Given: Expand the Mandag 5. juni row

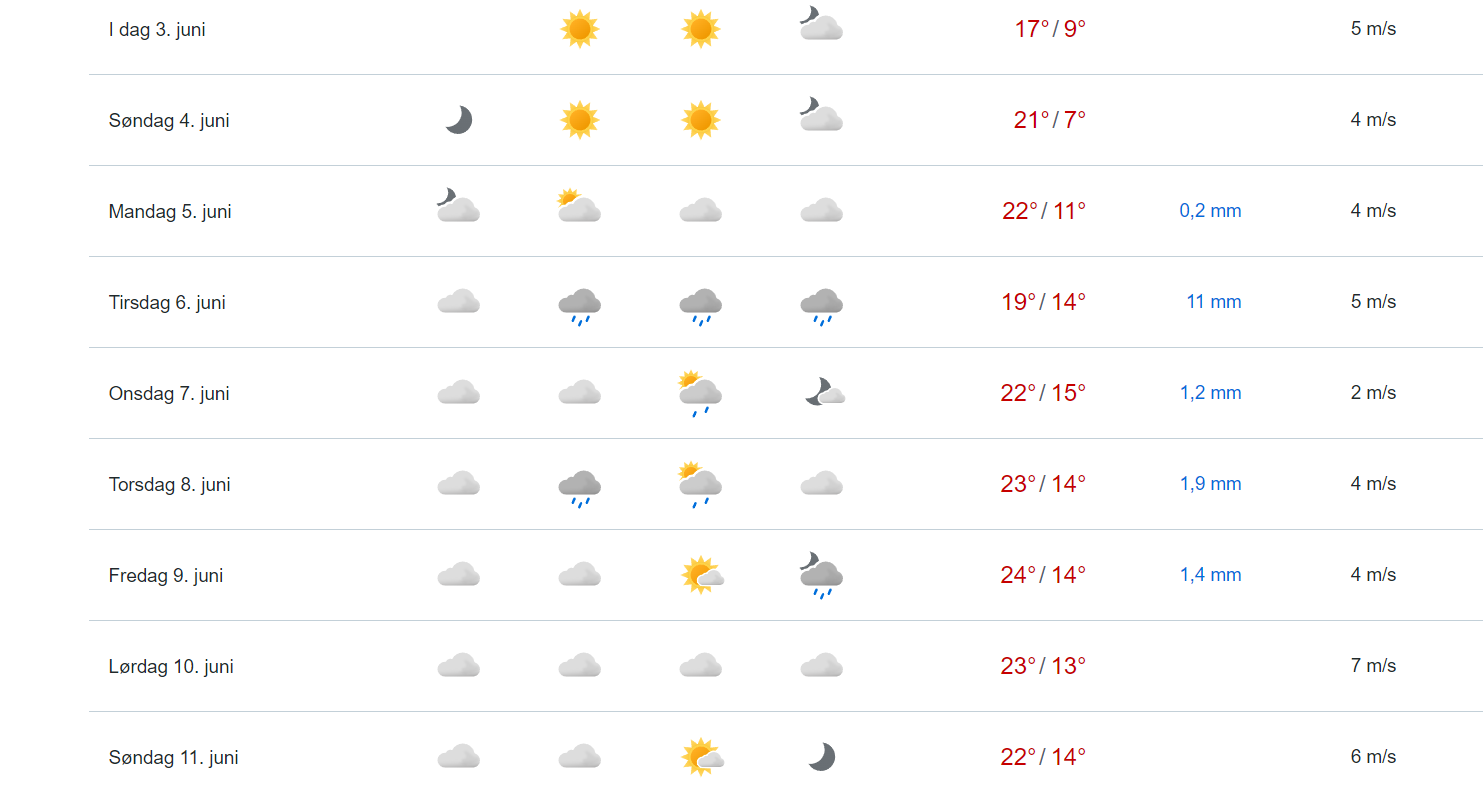Looking at the screenshot, I should (x=170, y=211).
